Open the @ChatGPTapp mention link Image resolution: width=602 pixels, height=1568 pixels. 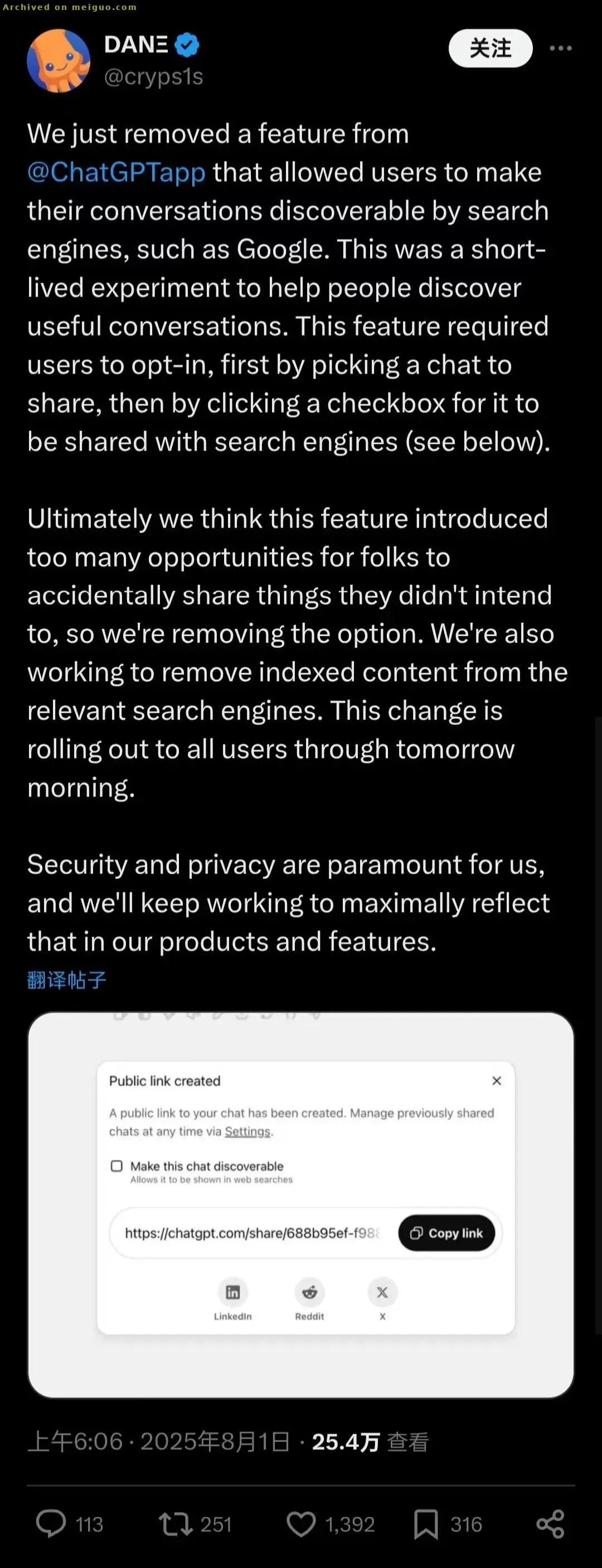(x=116, y=172)
